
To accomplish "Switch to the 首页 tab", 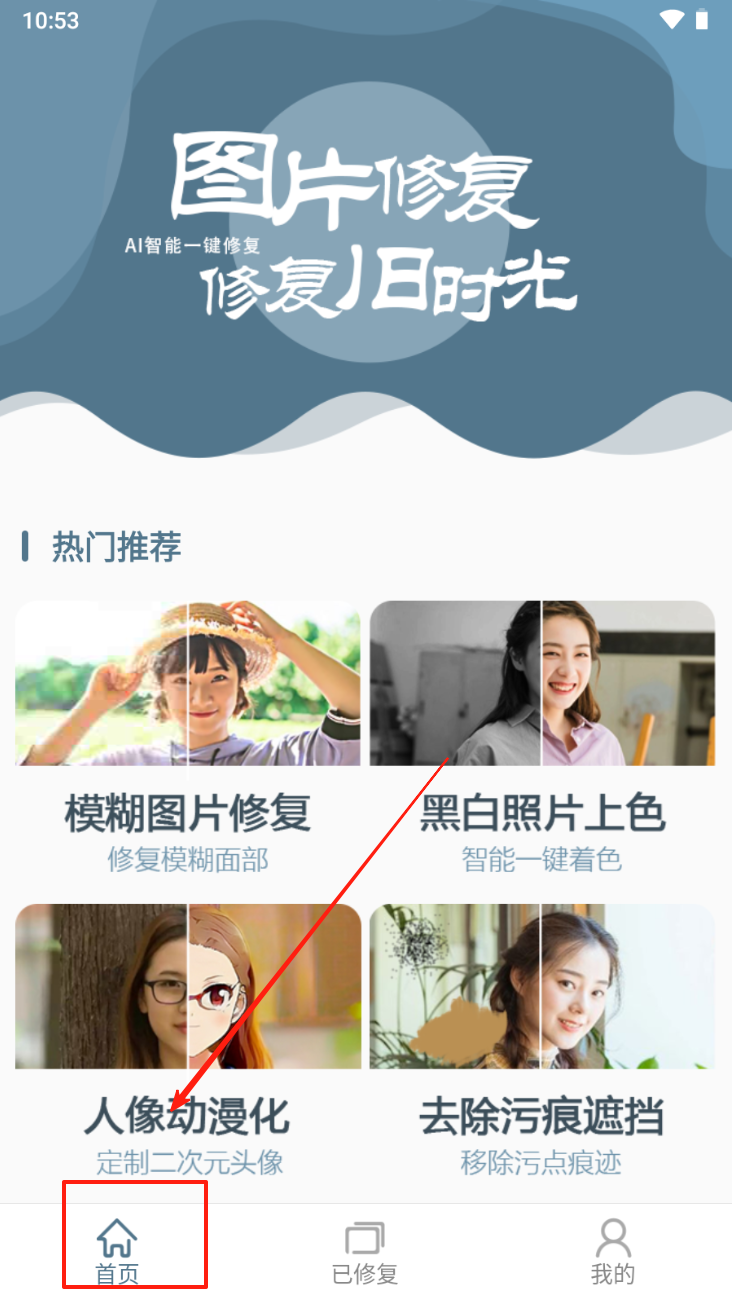I will click(x=118, y=1249).
